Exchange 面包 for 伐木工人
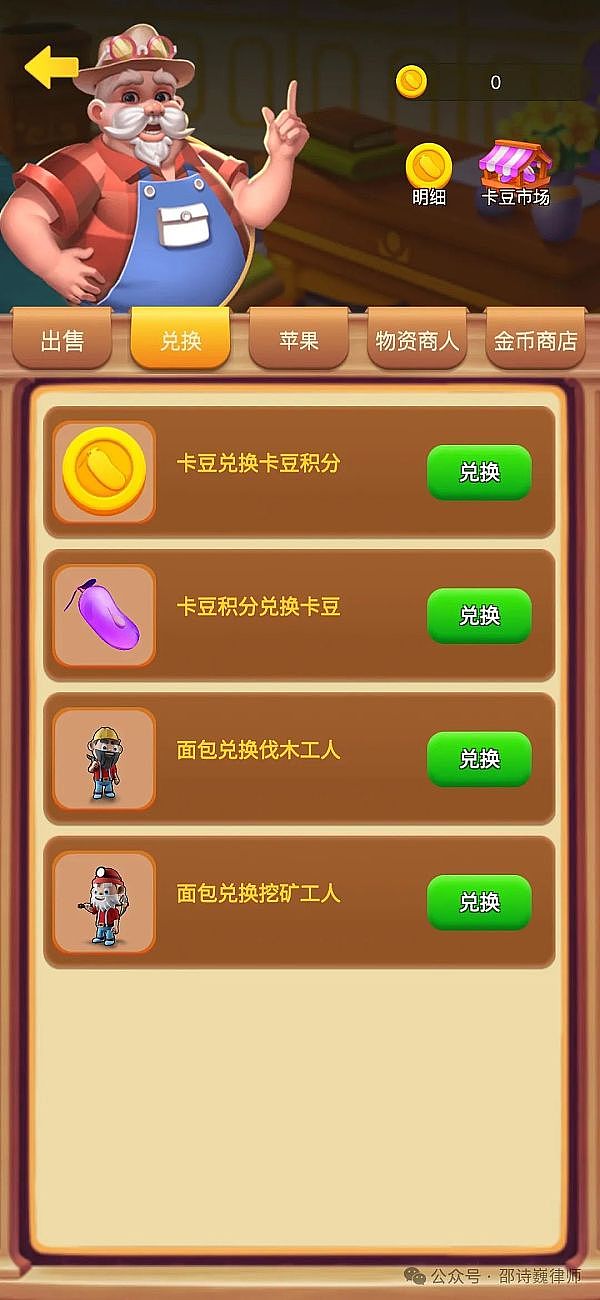 [x=479, y=759]
